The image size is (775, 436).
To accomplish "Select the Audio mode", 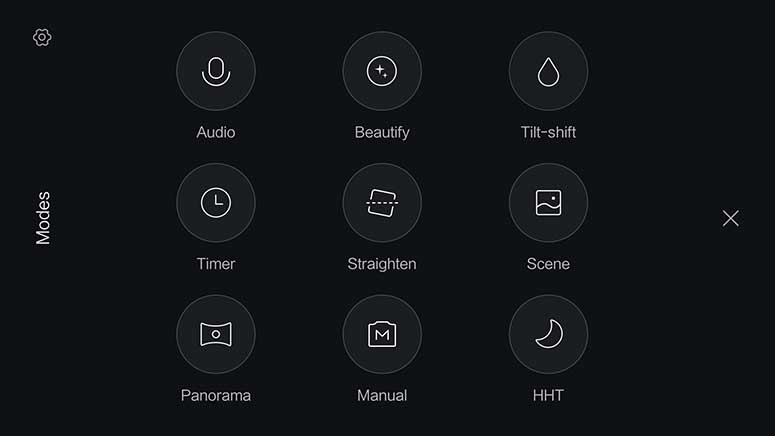I will tap(216, 71).
